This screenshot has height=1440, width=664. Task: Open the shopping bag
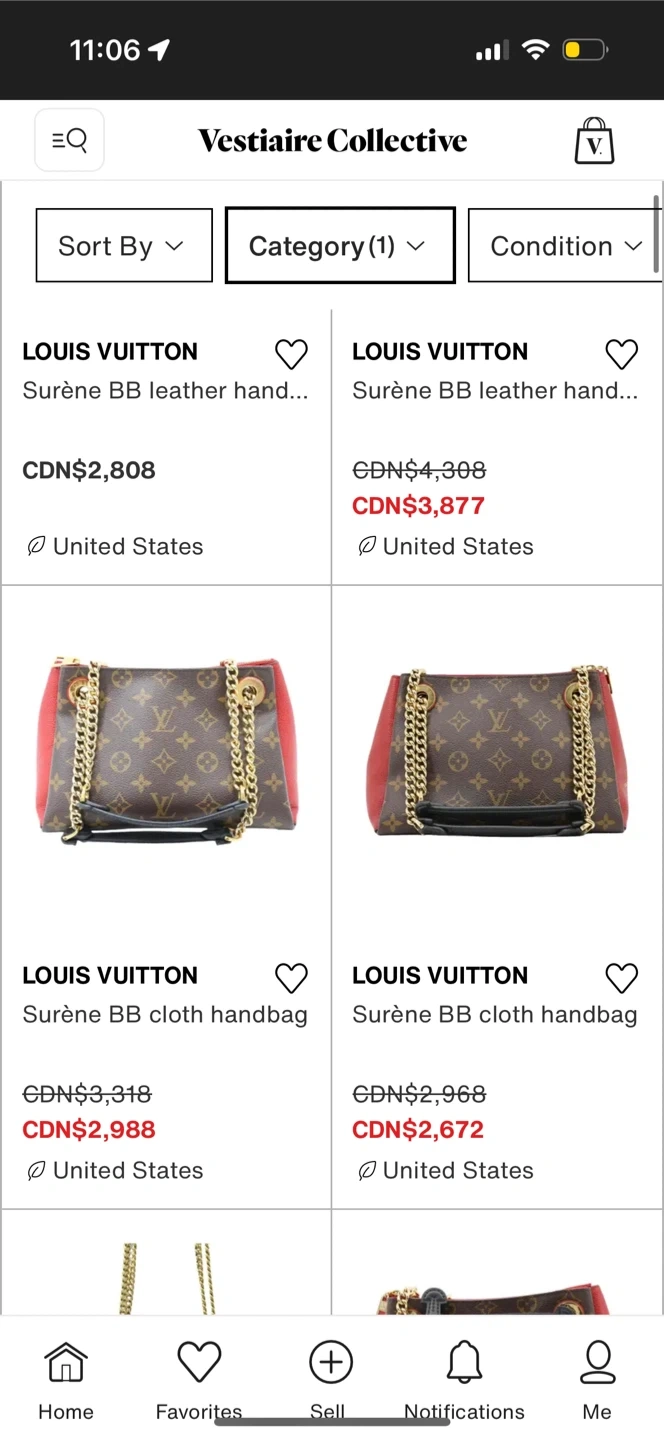coord(594,141)
